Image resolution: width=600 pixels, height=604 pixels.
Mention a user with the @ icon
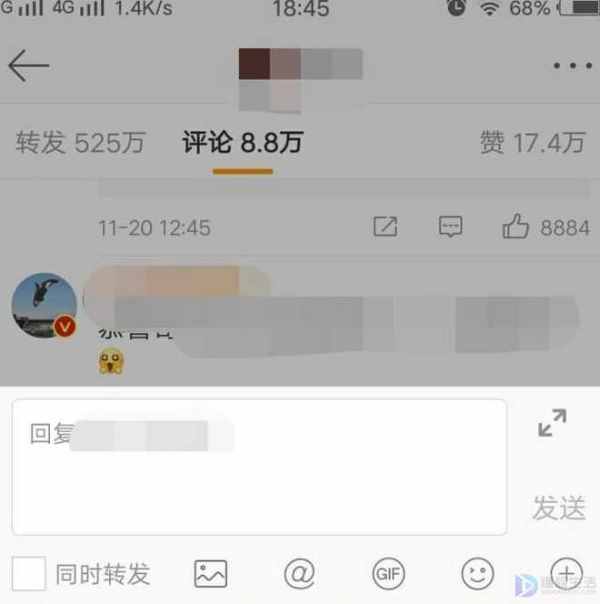(299, 573)
